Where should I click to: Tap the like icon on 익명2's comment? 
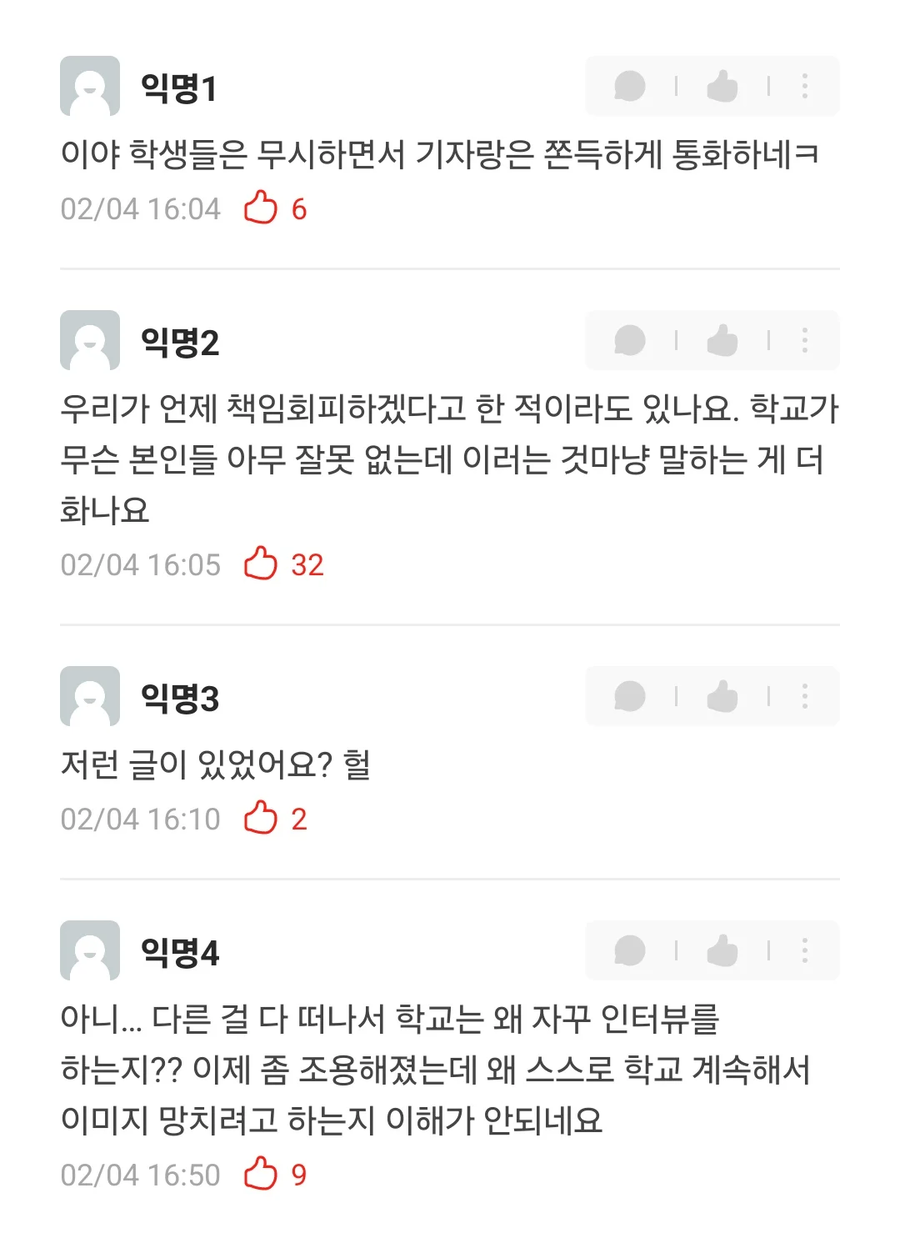(x=722, y=340)
